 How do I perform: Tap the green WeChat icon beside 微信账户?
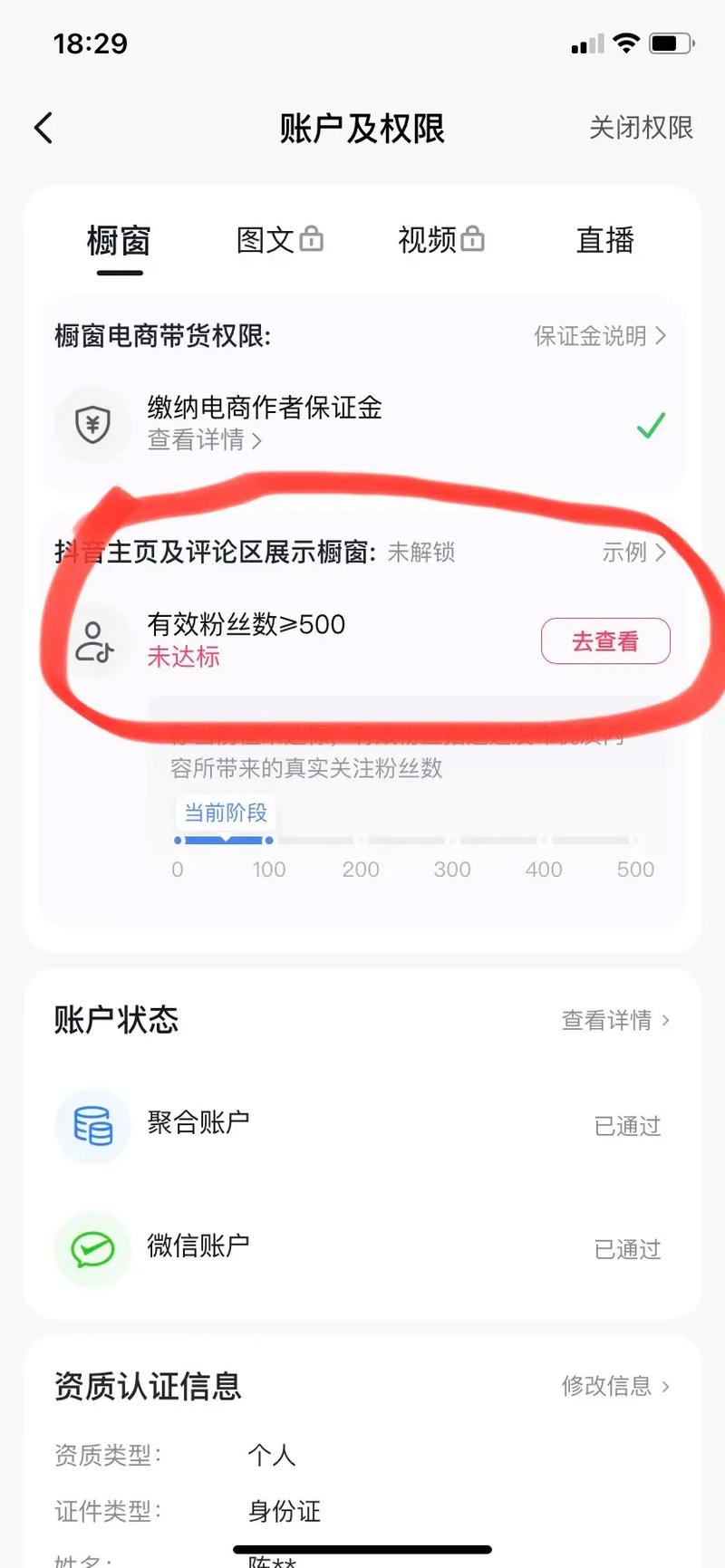coord(91,1248)
